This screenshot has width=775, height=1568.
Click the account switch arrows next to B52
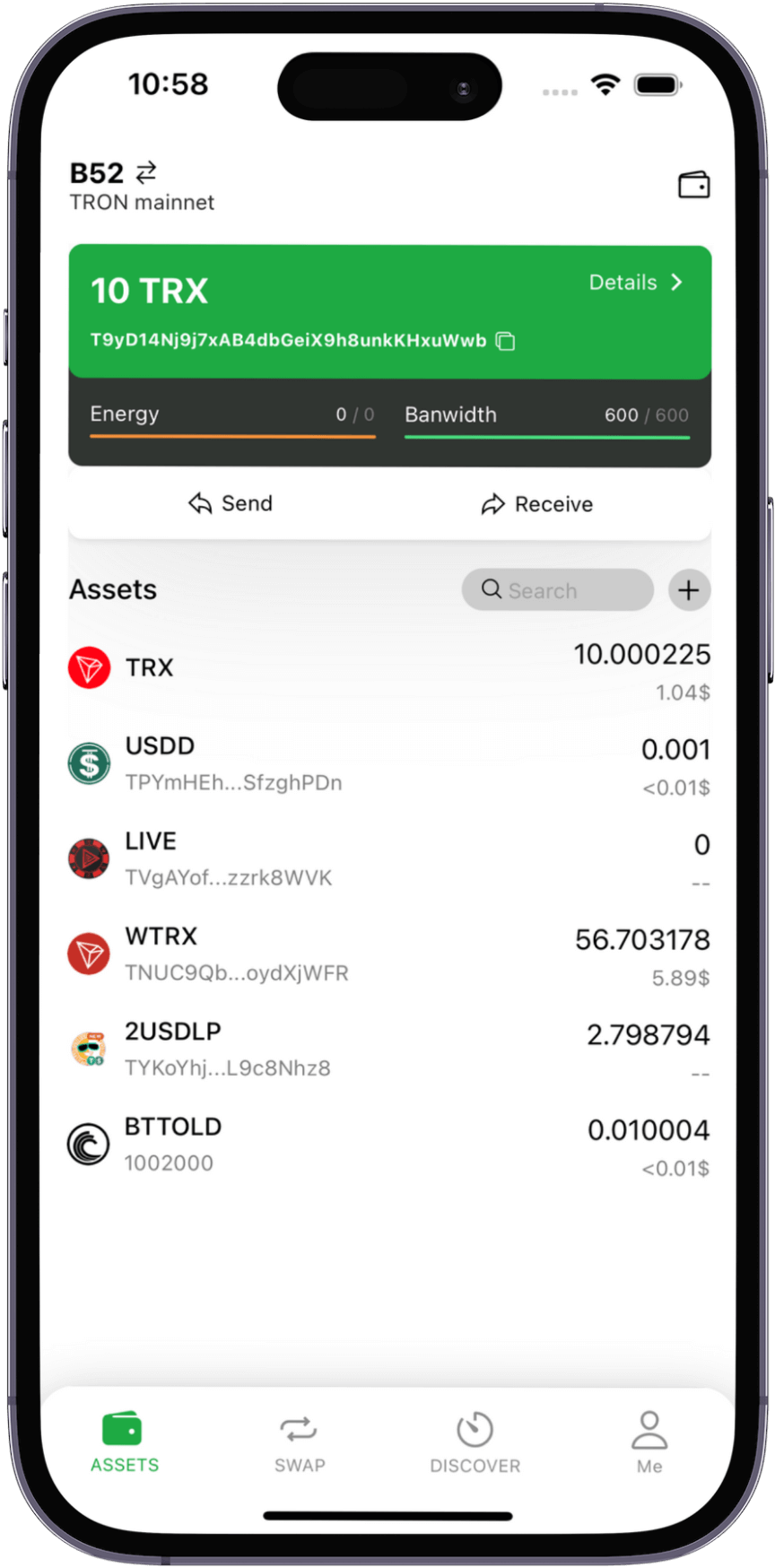coord(146,173)
